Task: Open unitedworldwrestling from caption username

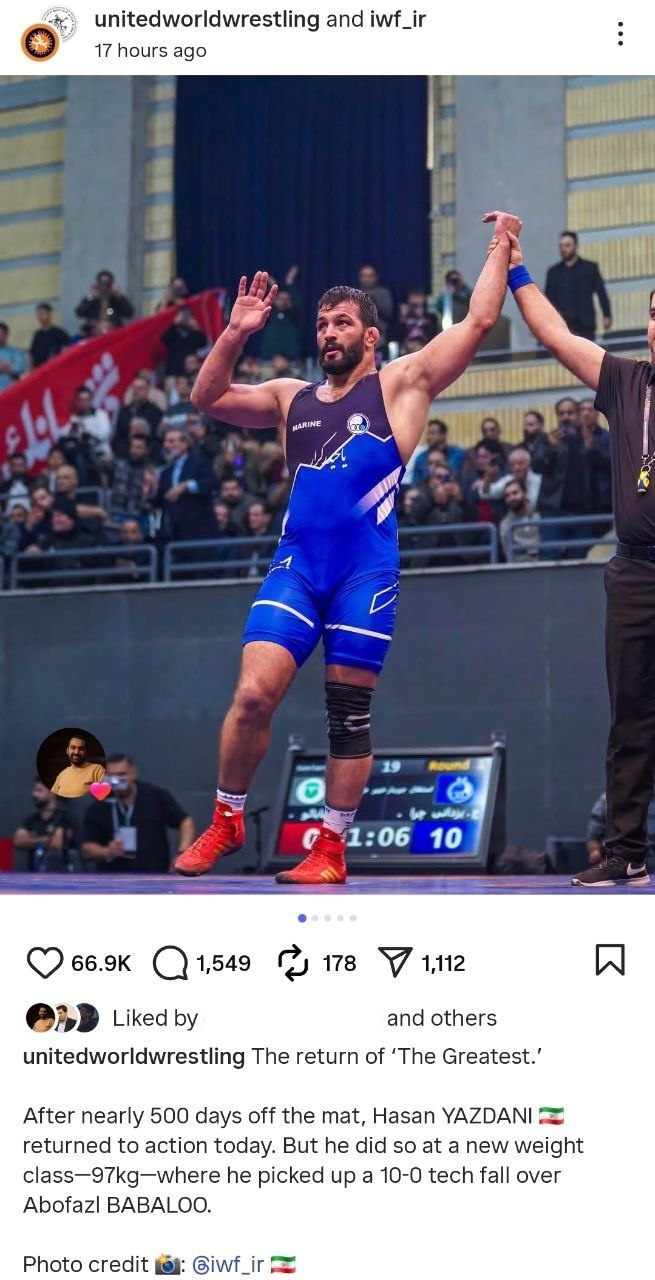Action: (x=133, y=1057)
